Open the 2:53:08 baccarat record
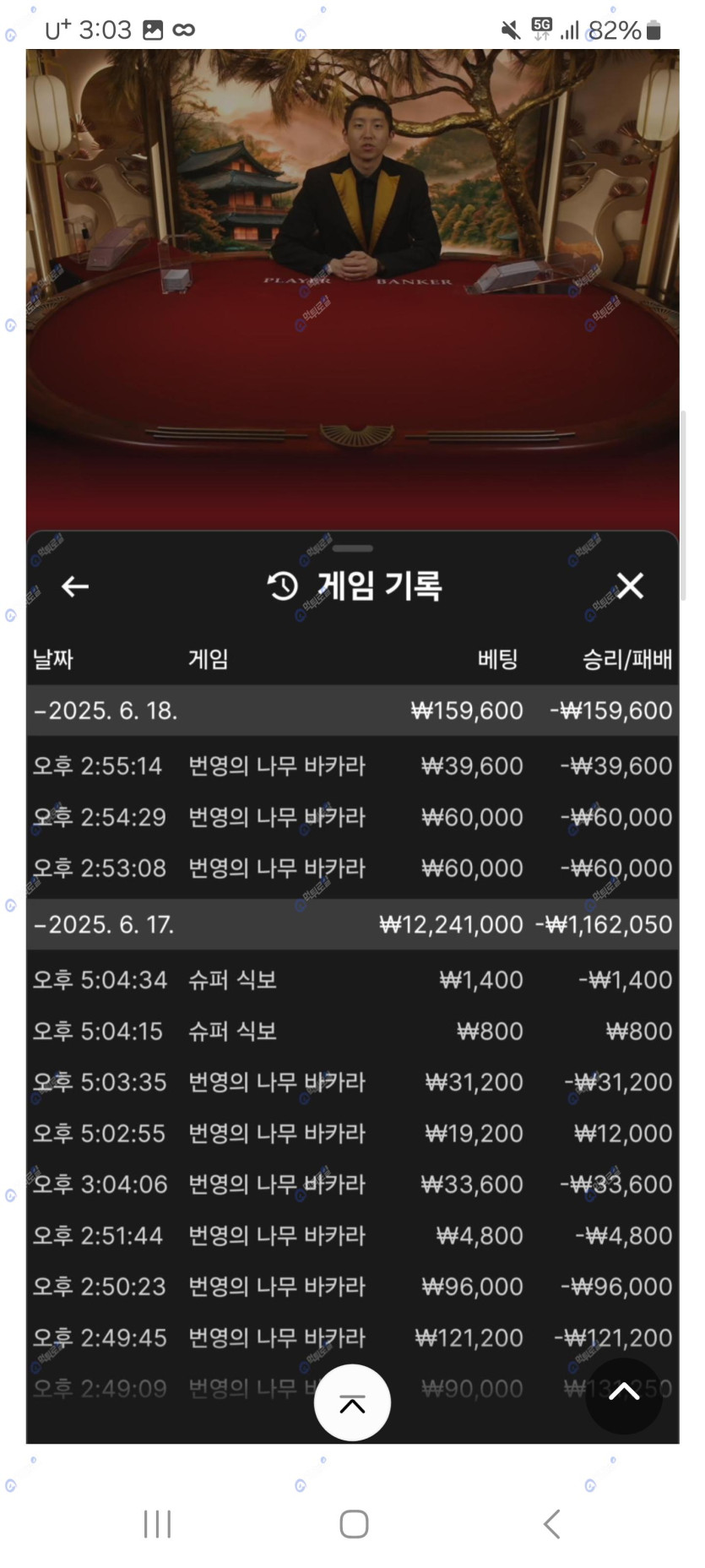The width and height of the screenshot is (705, 1568). coord(352,868)
